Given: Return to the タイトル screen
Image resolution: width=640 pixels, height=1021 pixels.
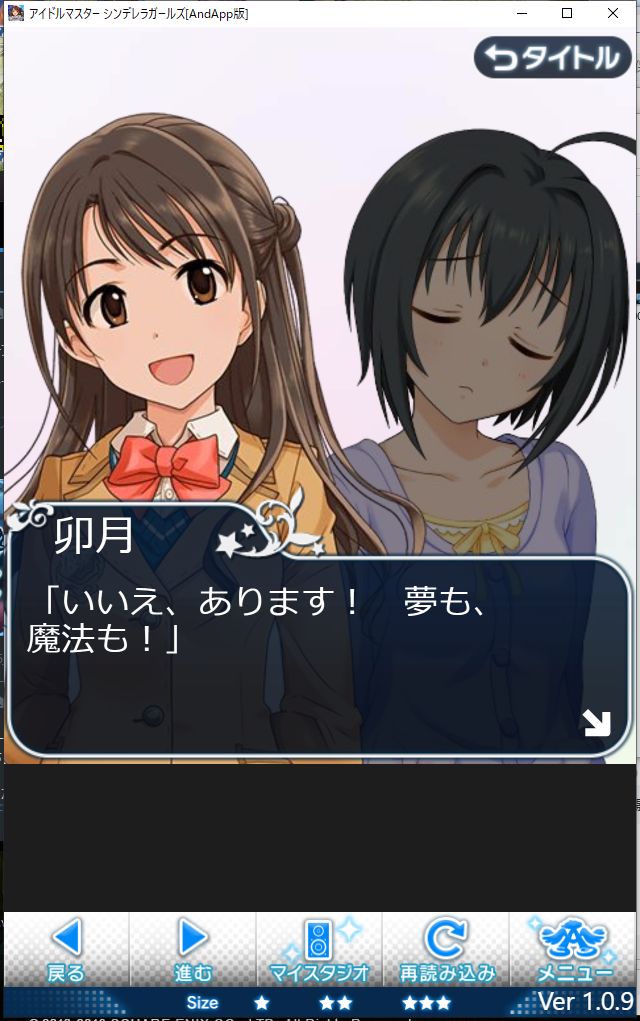Looking at the screenshot, I should point(553,59).
